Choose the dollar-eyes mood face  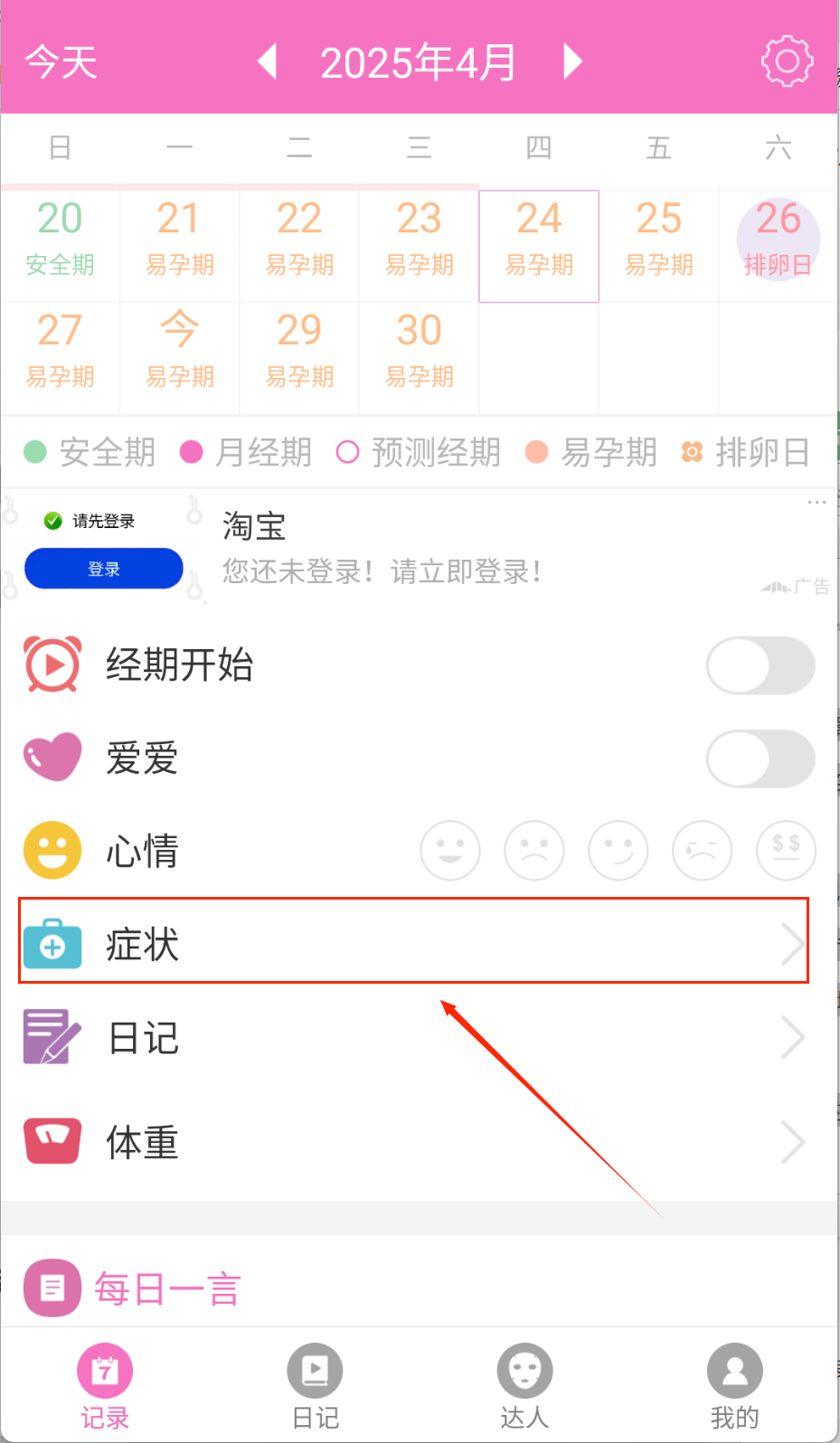point(786,851)
